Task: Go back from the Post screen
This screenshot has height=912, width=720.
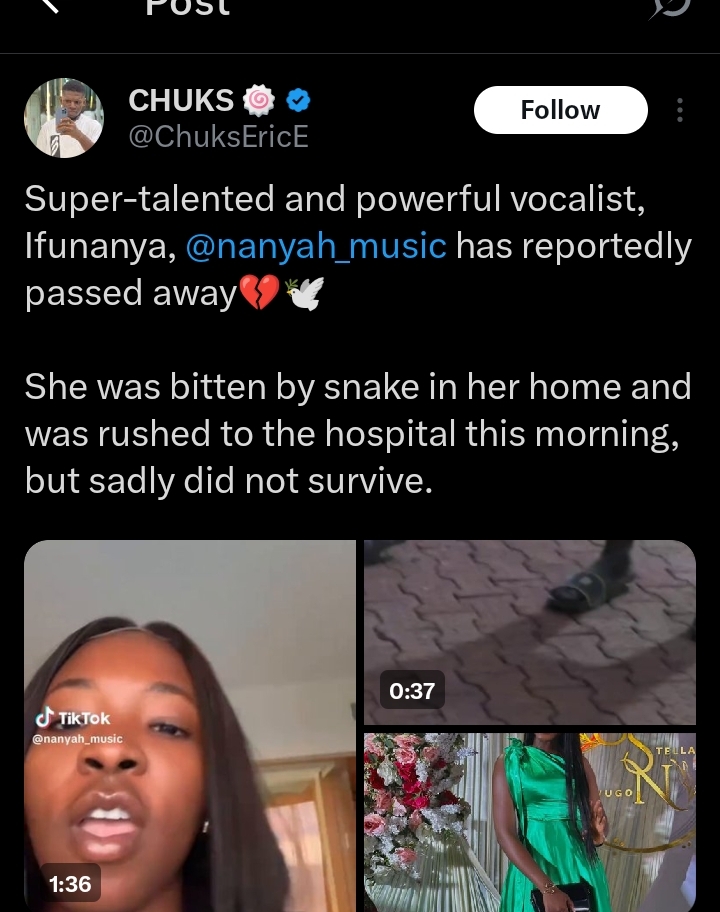Action: click(50, 8)
